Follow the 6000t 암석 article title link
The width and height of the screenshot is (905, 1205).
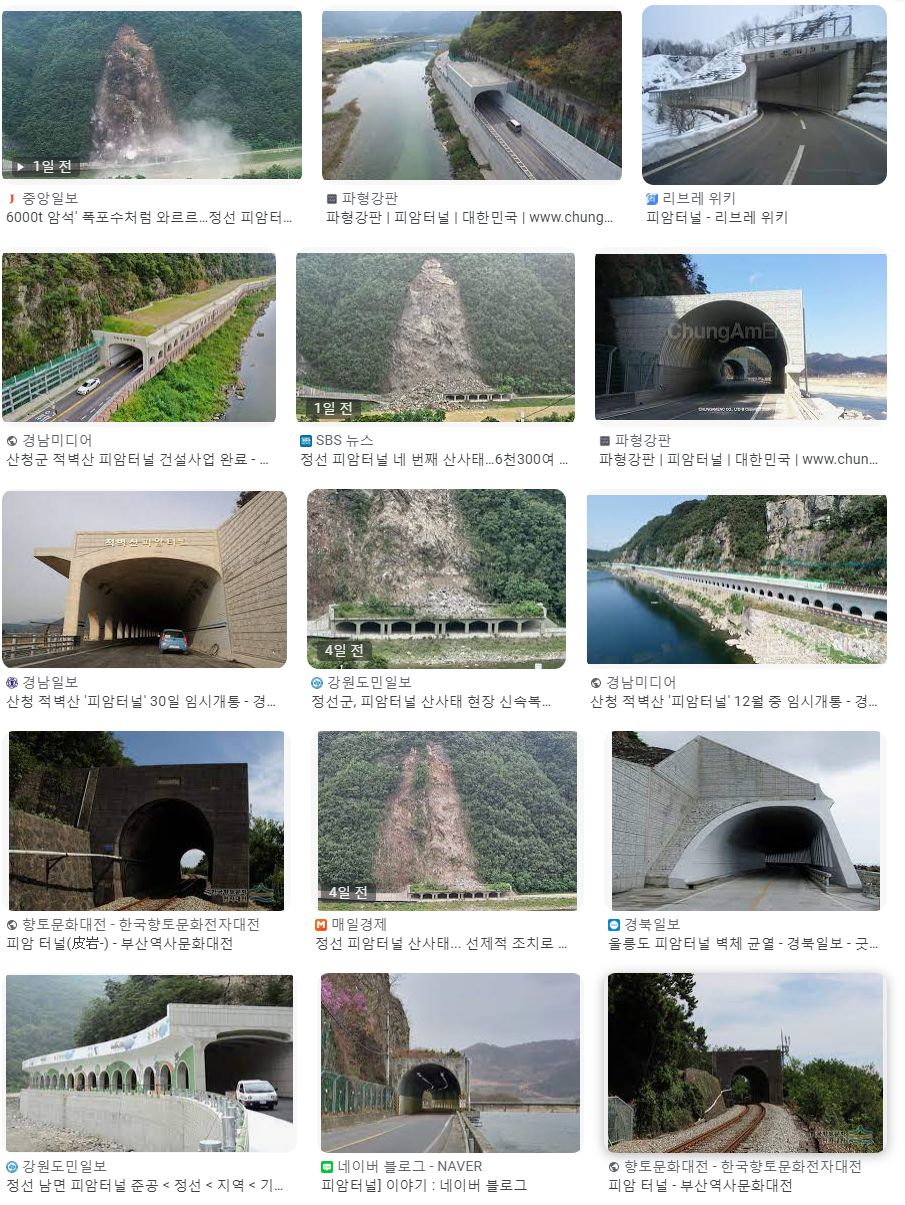149,217
